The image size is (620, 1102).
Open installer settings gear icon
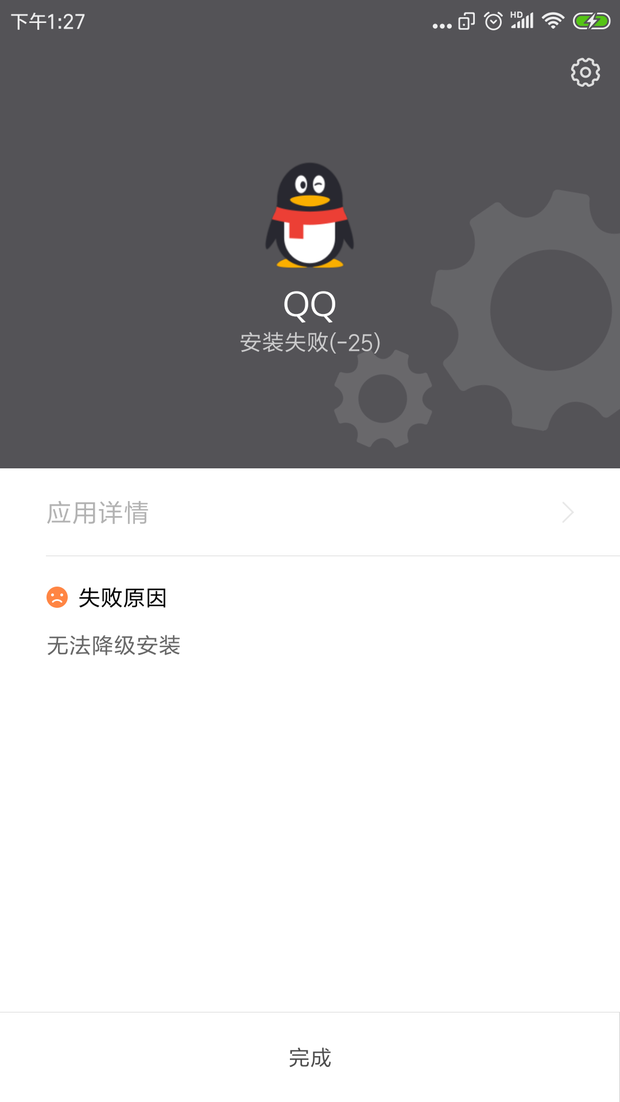(585, 72)
